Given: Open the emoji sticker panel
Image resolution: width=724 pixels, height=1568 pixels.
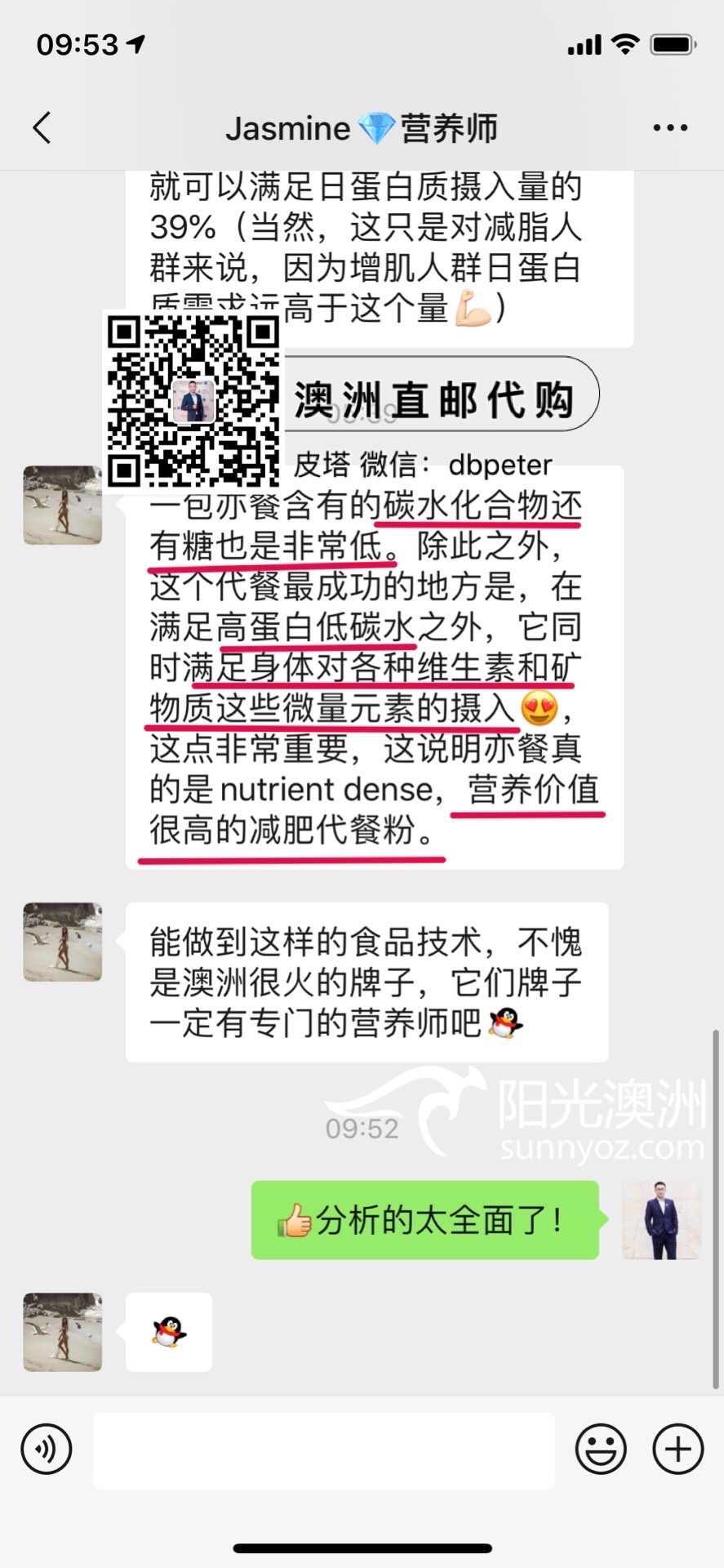Looking at the screenshot, I should 601,1449.
